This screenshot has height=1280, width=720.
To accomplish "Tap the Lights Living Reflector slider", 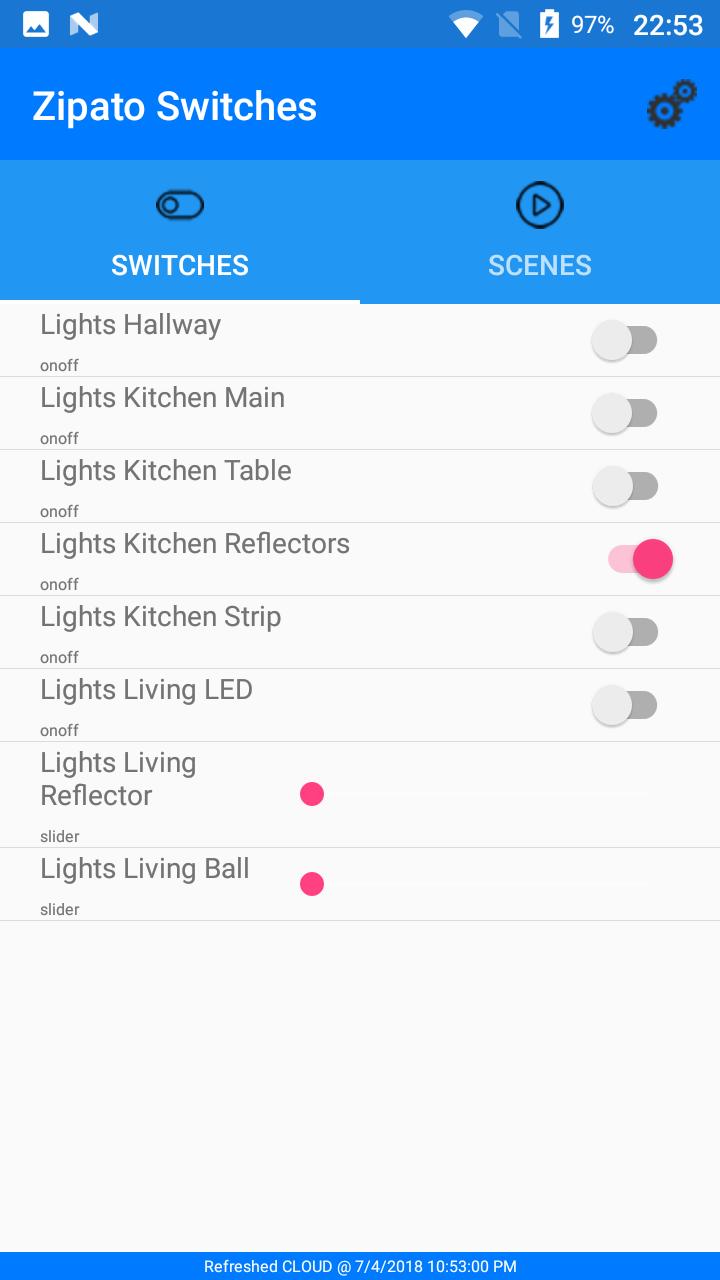I will [x=480, y=794].
